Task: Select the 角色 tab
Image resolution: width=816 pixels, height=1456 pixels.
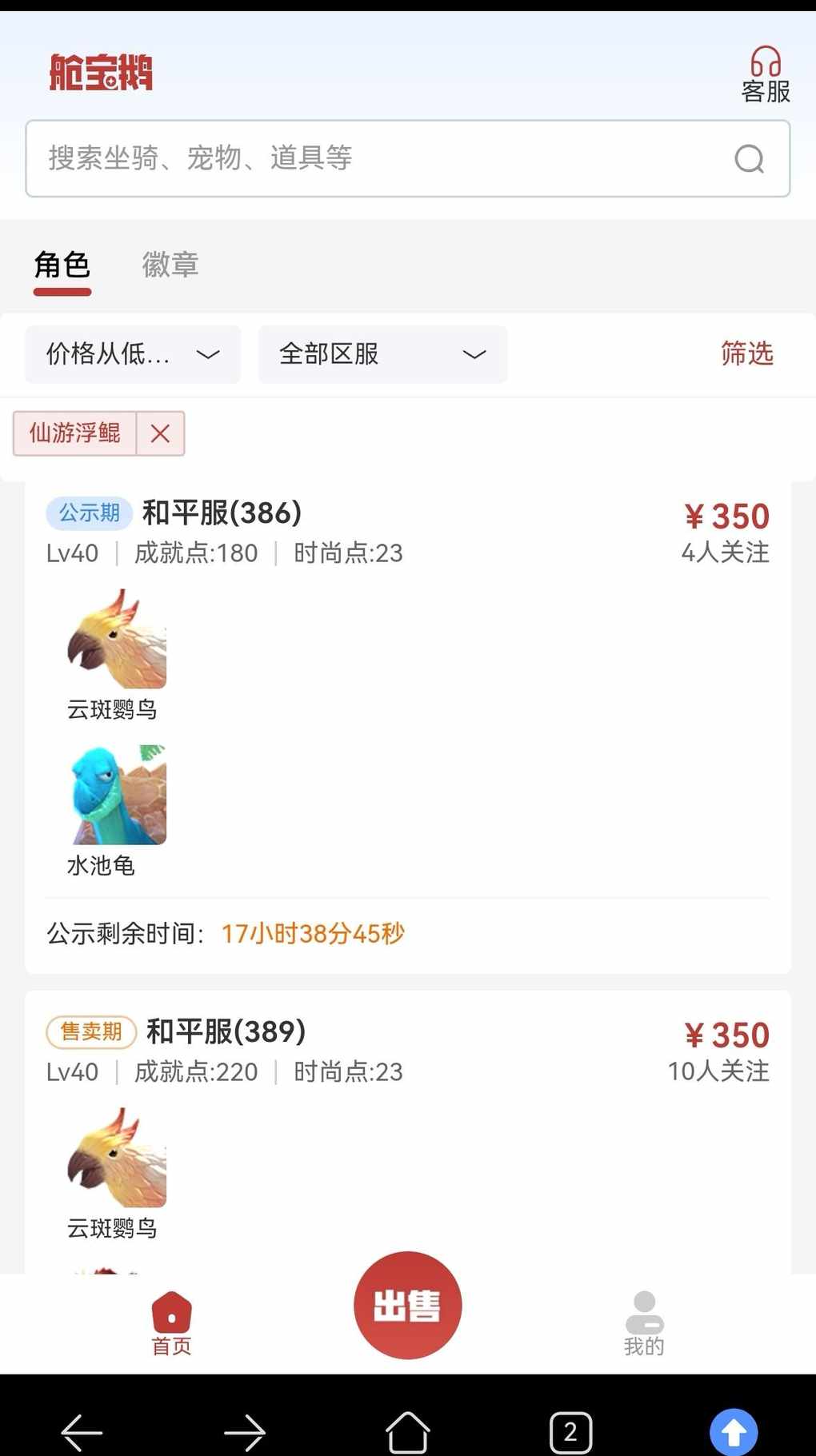Action: tap(62, 265)
